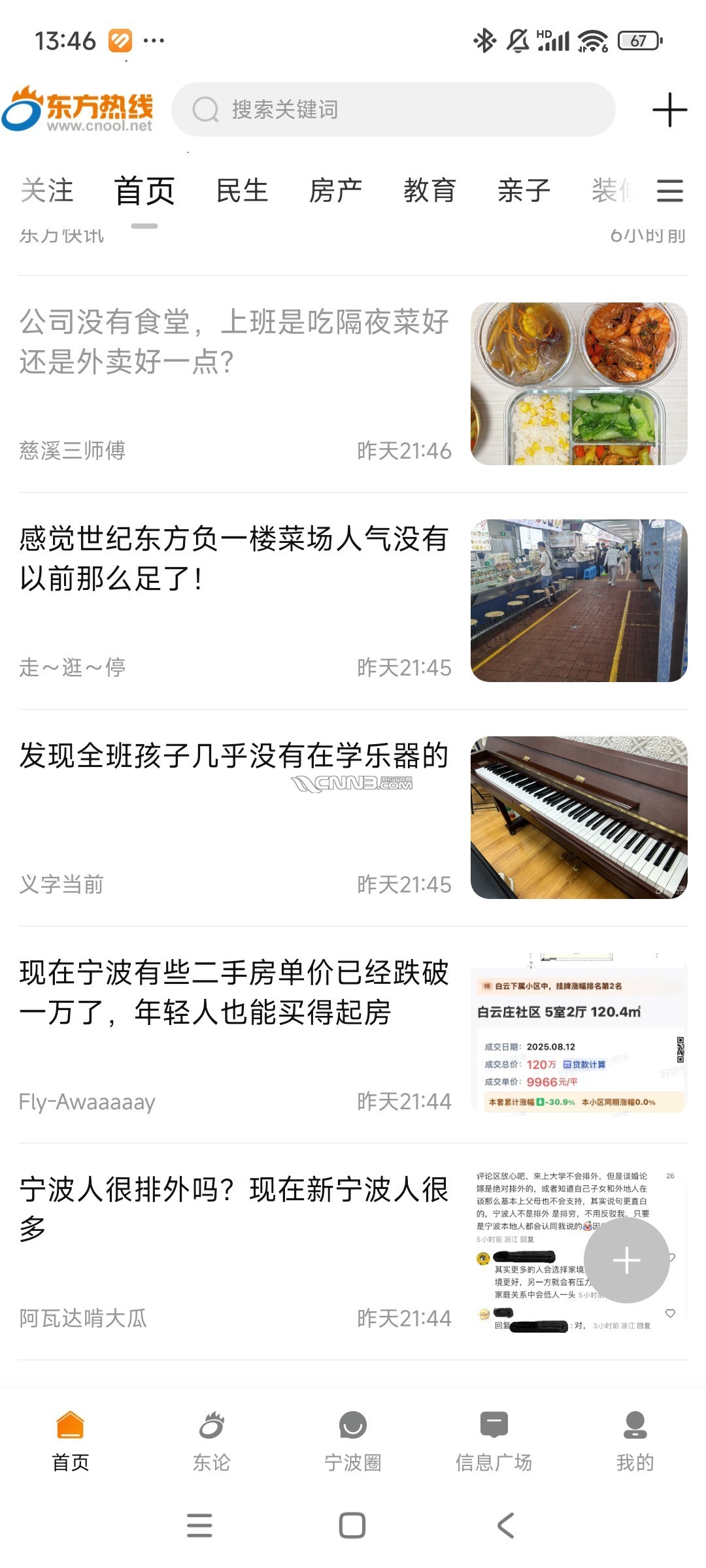Go to the 房产 tab
Viewport: 706px width, 1568px height.
[335, 191]
